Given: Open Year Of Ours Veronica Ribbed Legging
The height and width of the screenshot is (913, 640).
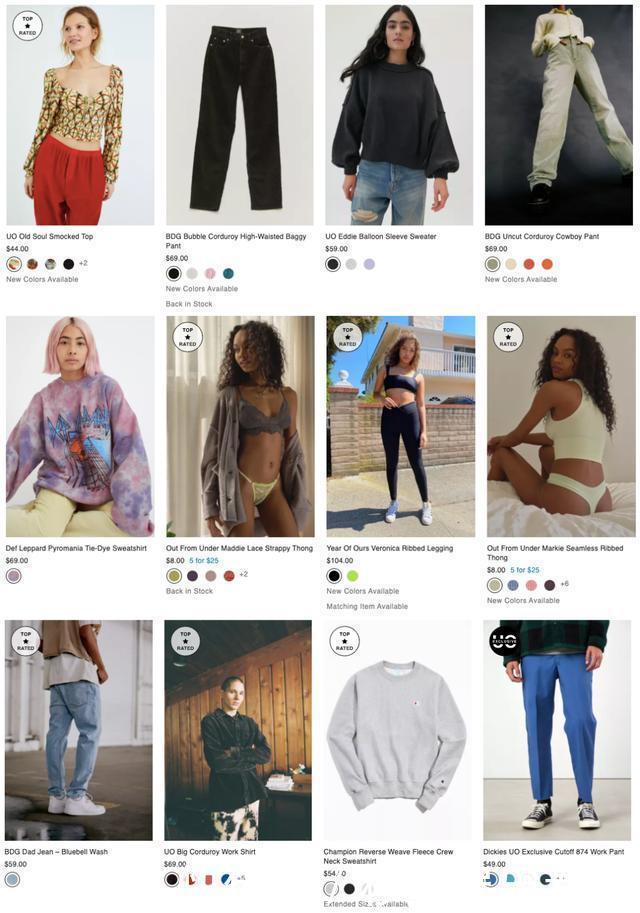Looking at the screenshot, I should pyautogui.click(x=400, y=427).
